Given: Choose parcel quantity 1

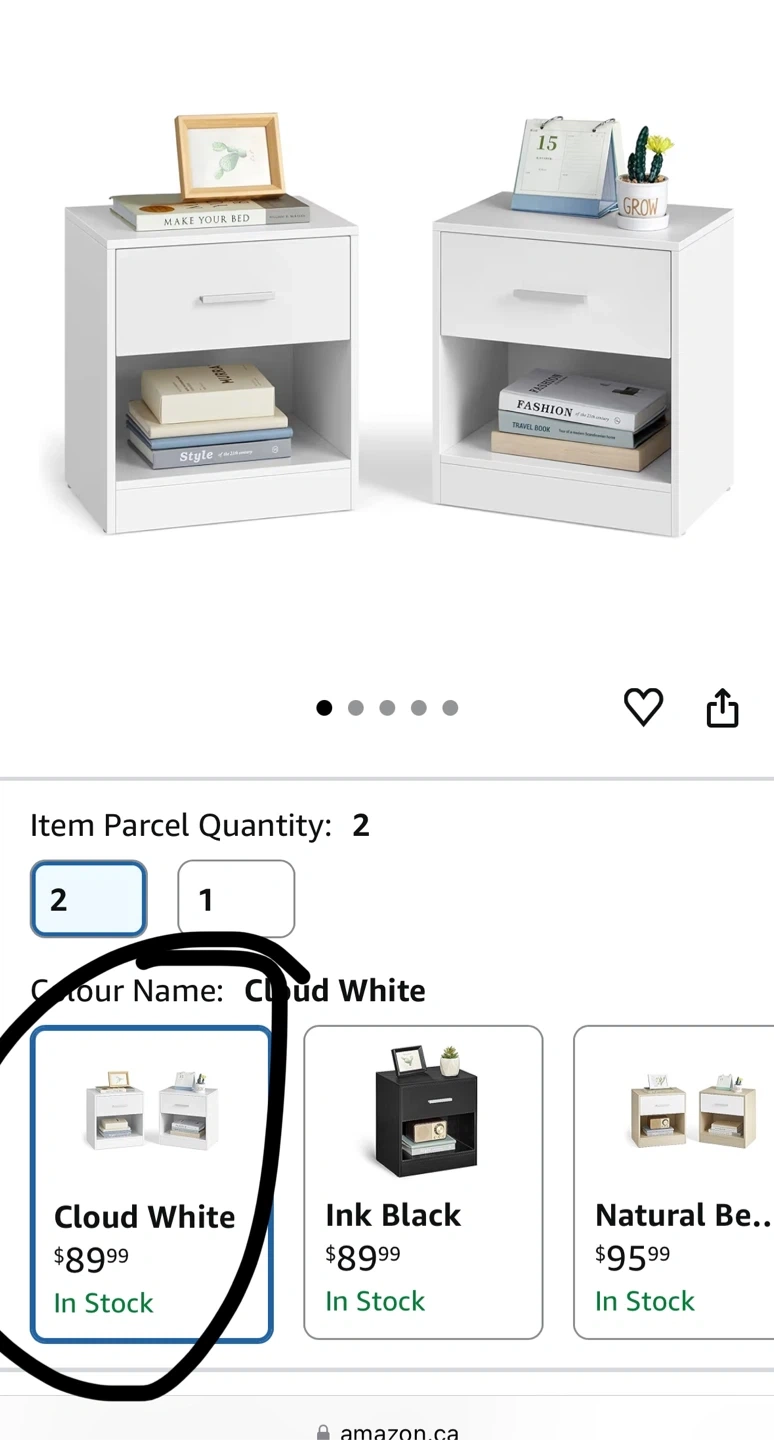Looking at the screenshot, I should click(x=236, y=899).
